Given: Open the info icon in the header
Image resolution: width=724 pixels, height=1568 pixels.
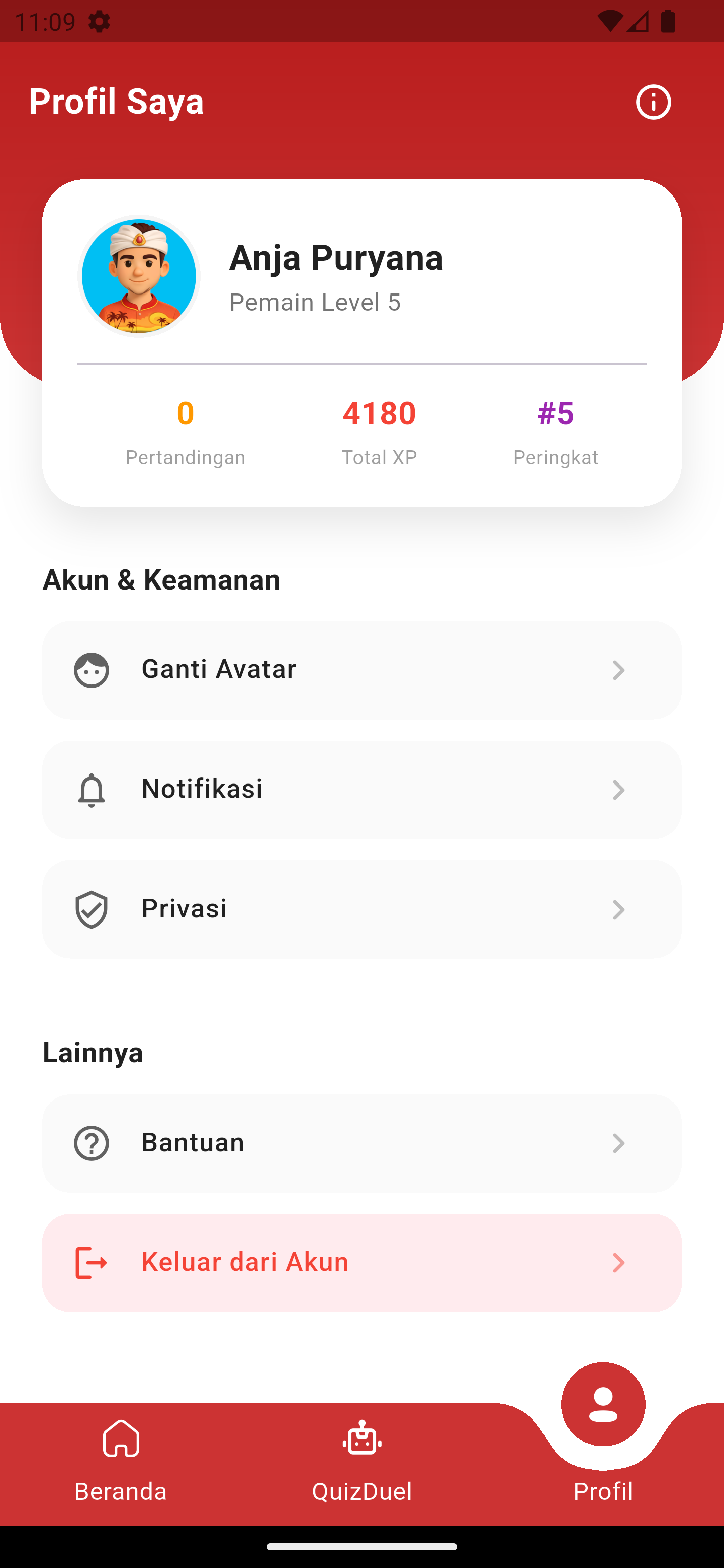Looking at the screenshot, I should click(x=653, y=102).
